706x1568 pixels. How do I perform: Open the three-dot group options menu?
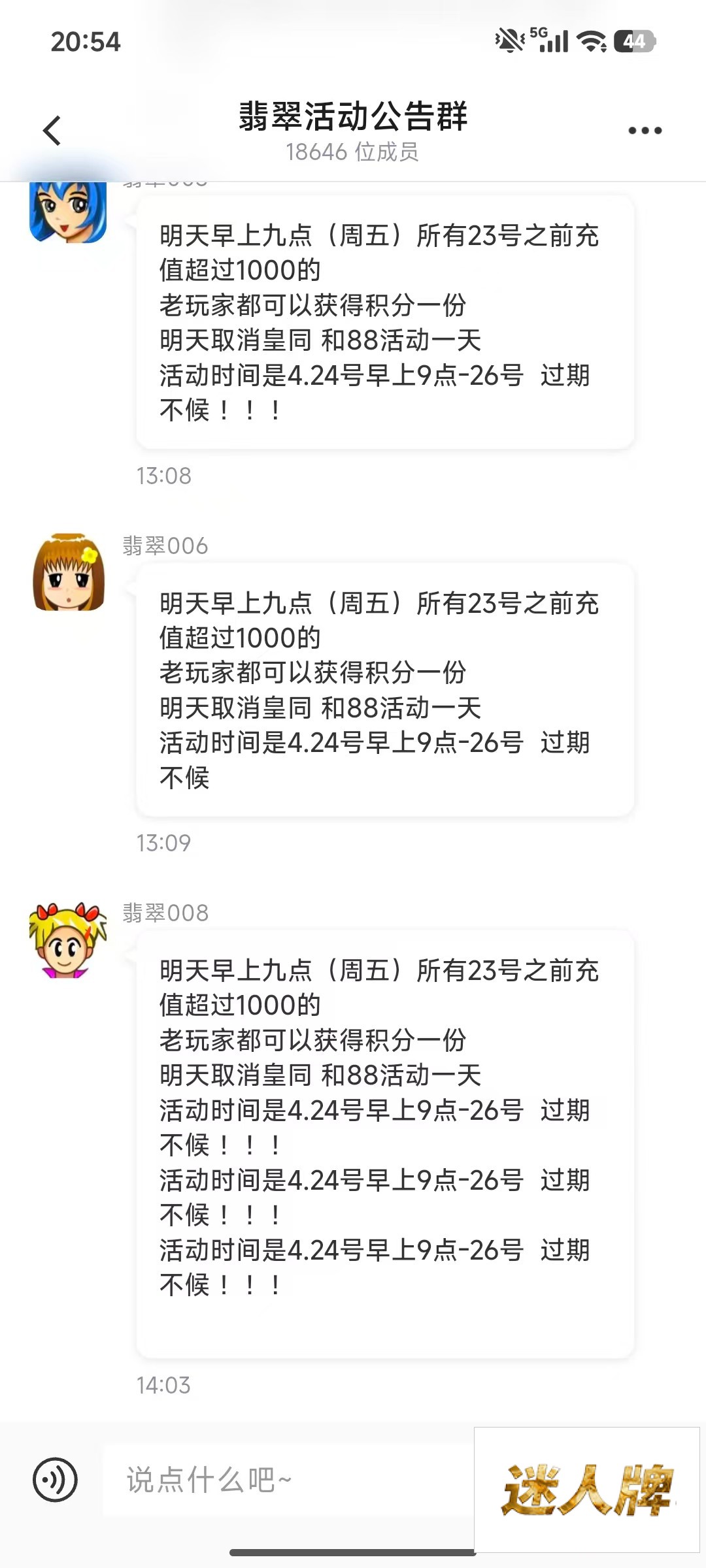coord(645,131)
